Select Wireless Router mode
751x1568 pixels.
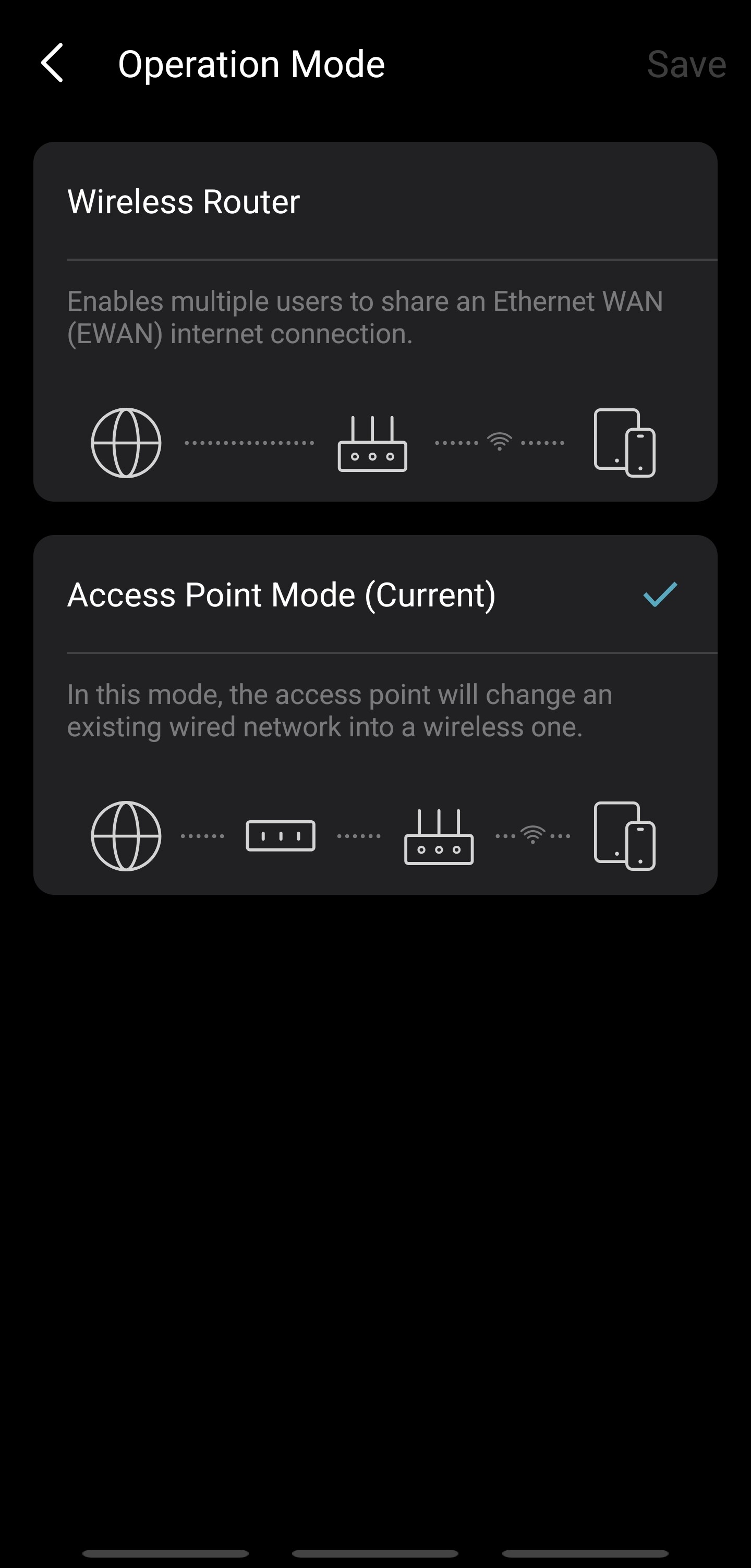[374, 202]
